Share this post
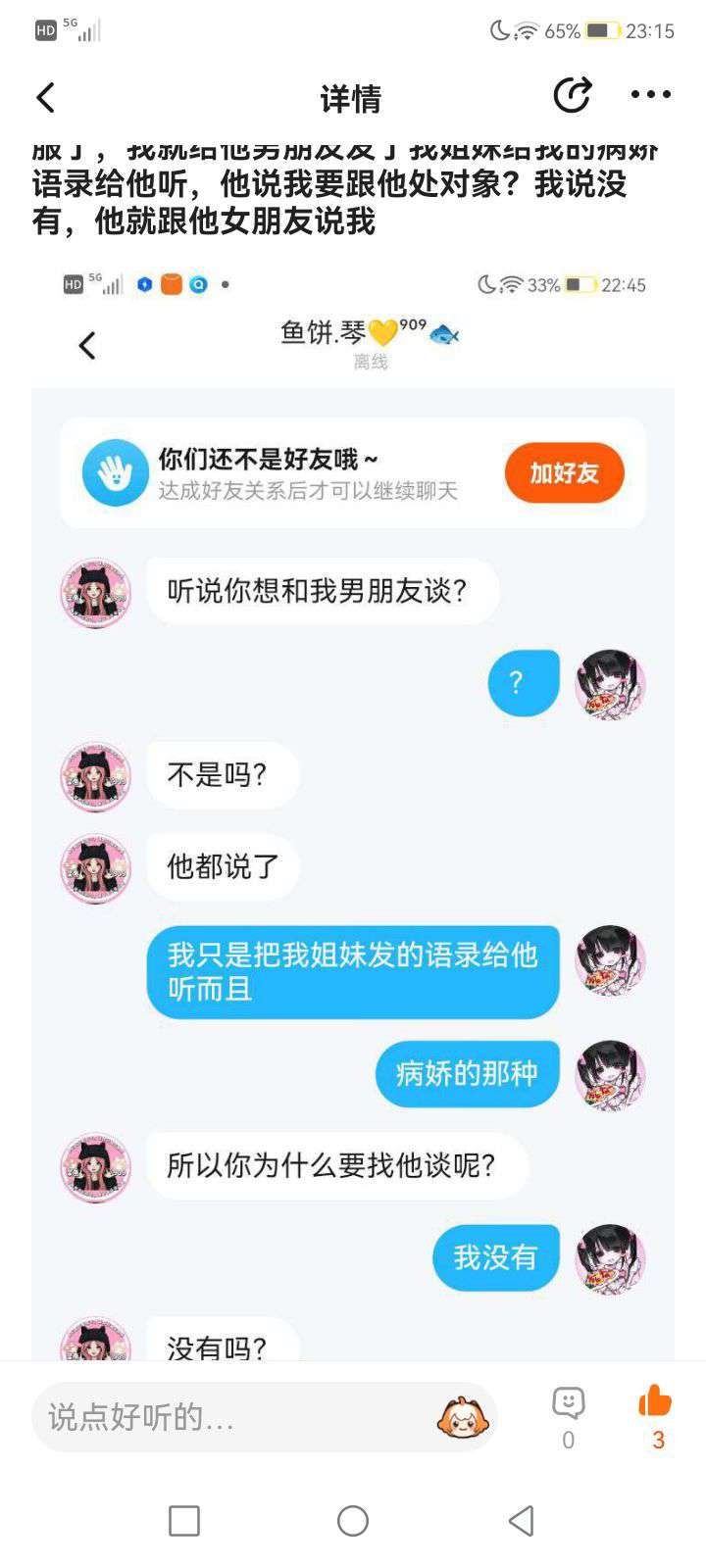 (x=572, y=95)
